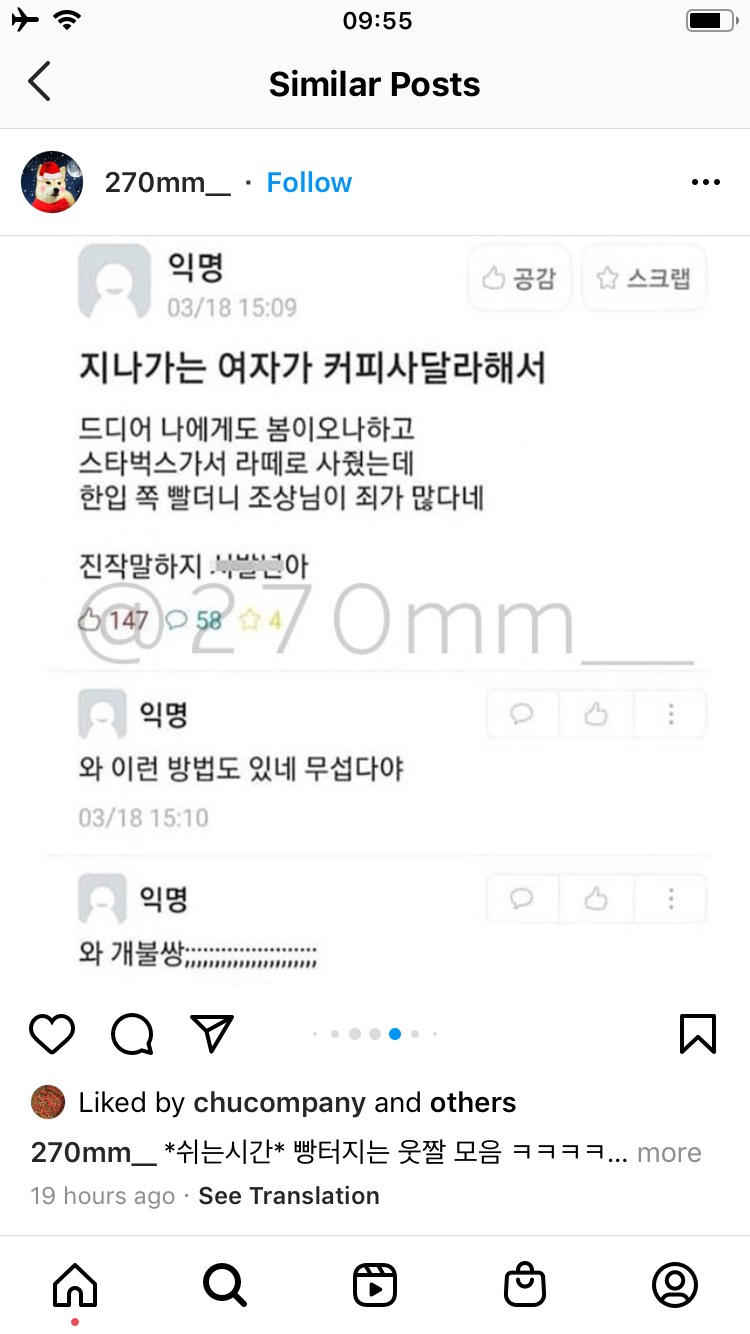Open the post's three-dot options menu
Image resolution: width=750 pixels, height=1334 pixels.
[x=706, y=182]
